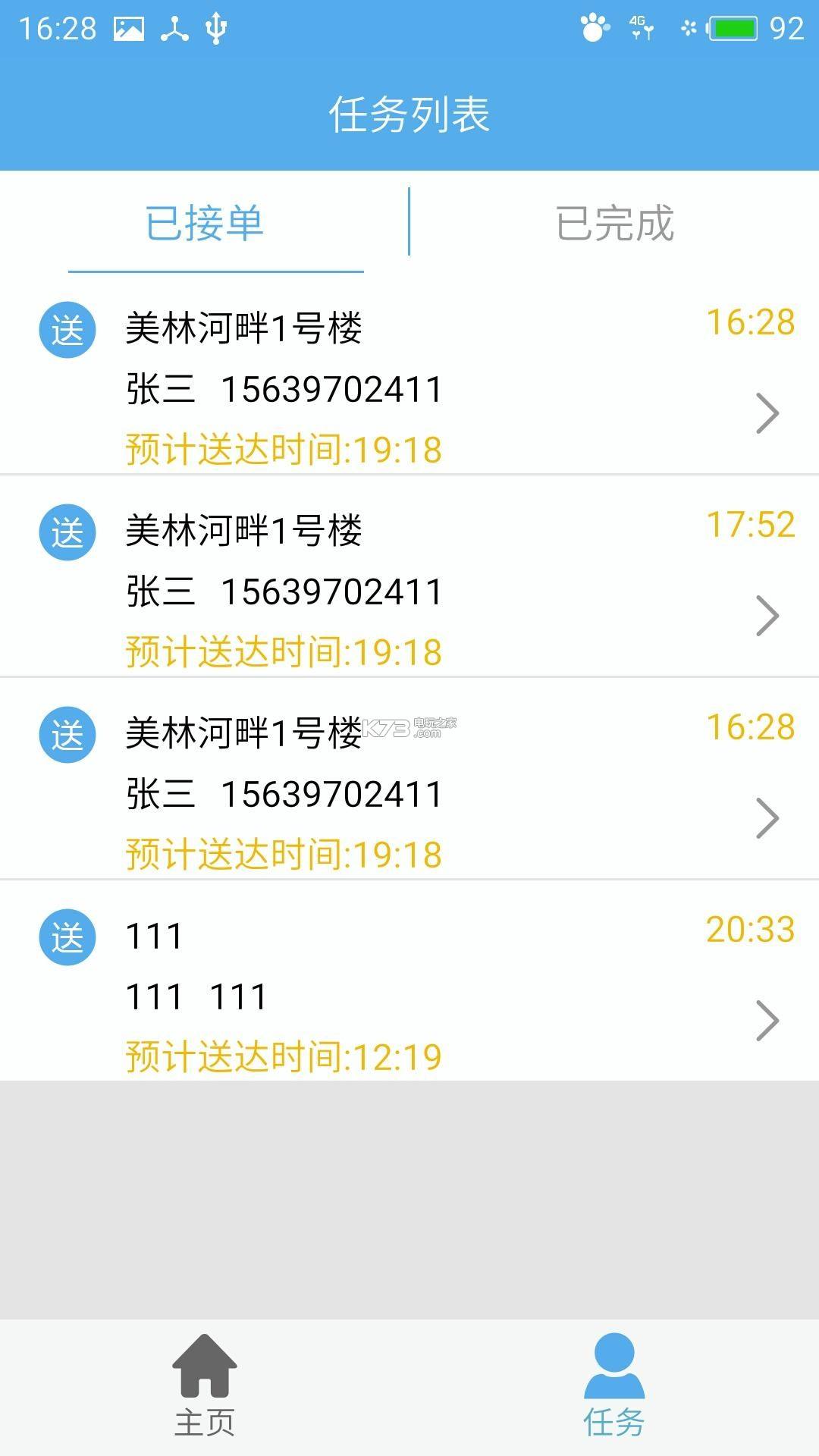The width and height of the screenshot is (819, 1456).
Task: Expand the 111 order with arrow
Action: coord(767,1021)
